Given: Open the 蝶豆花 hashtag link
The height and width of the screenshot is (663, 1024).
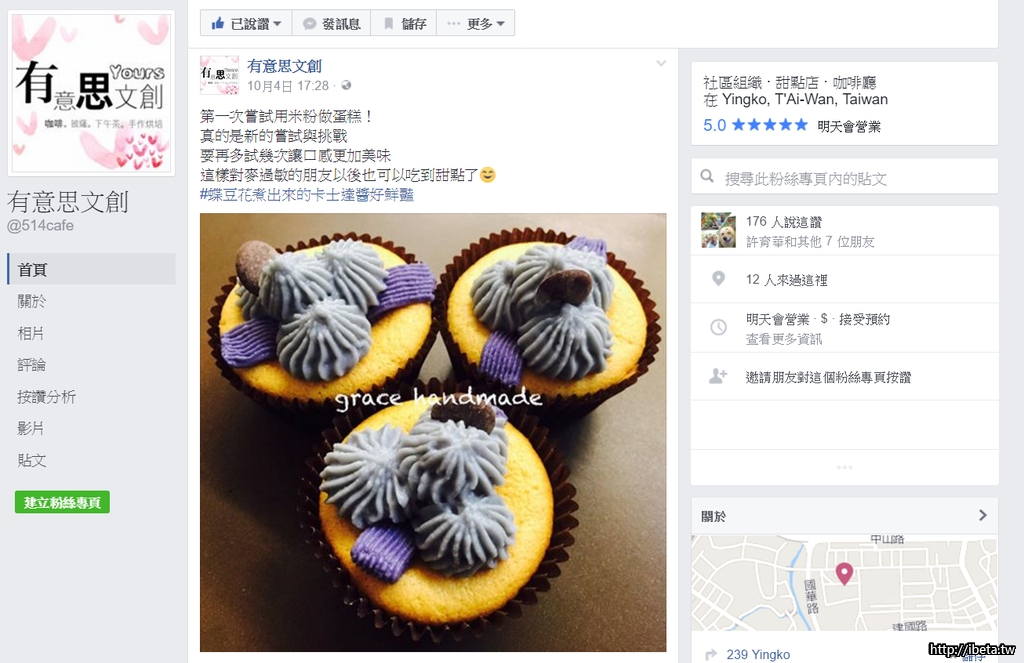Looking at the screenshot, I should (306, 194).
